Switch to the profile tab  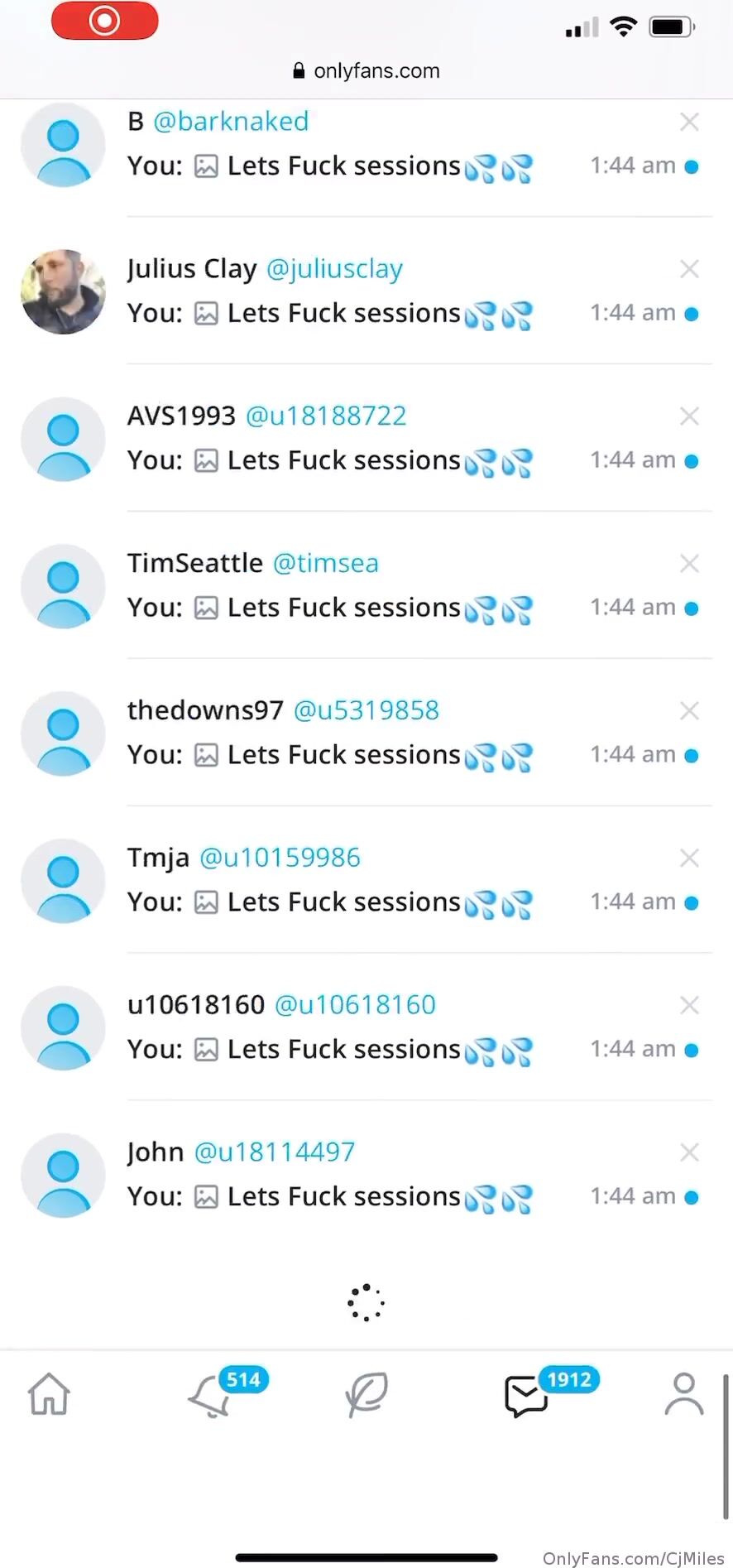click(x=684, y=1395)
